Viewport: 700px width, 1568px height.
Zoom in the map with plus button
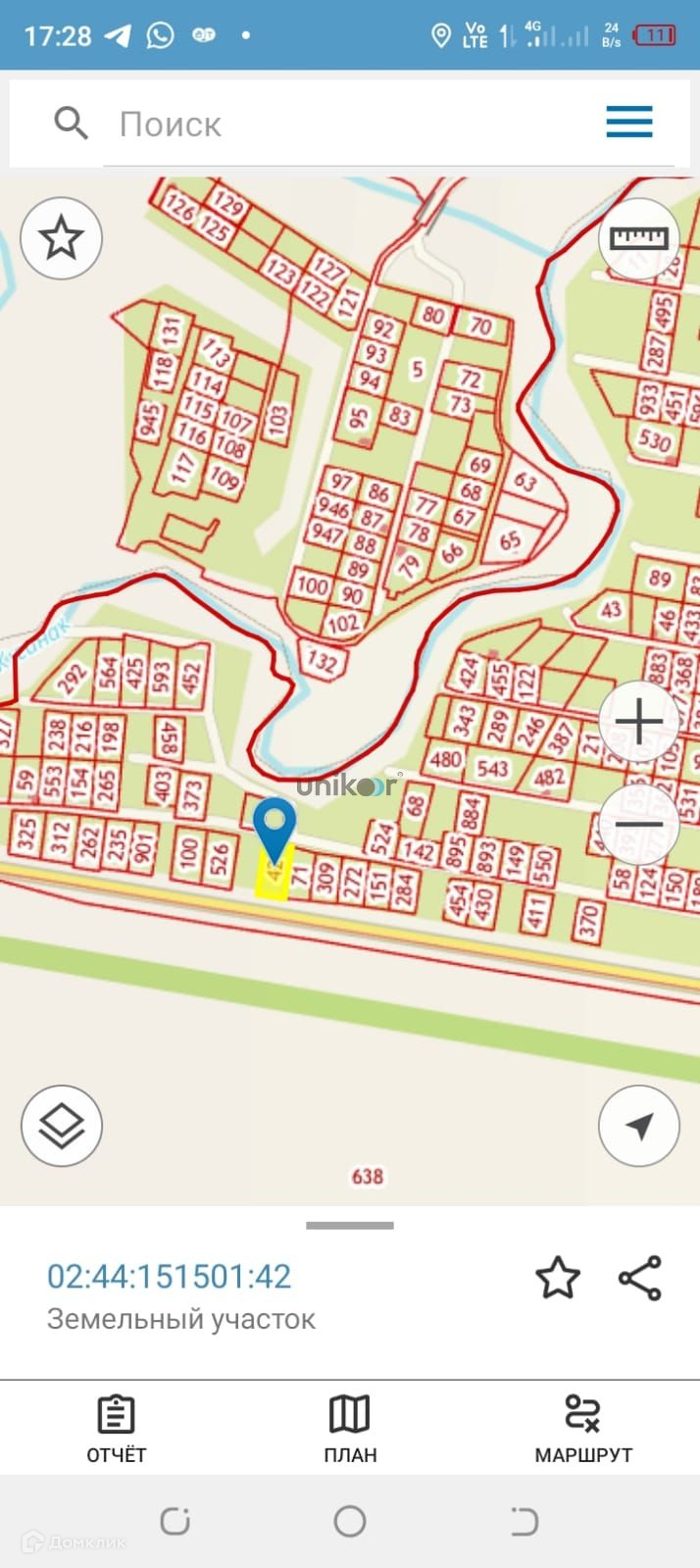(x=638, y=723)
